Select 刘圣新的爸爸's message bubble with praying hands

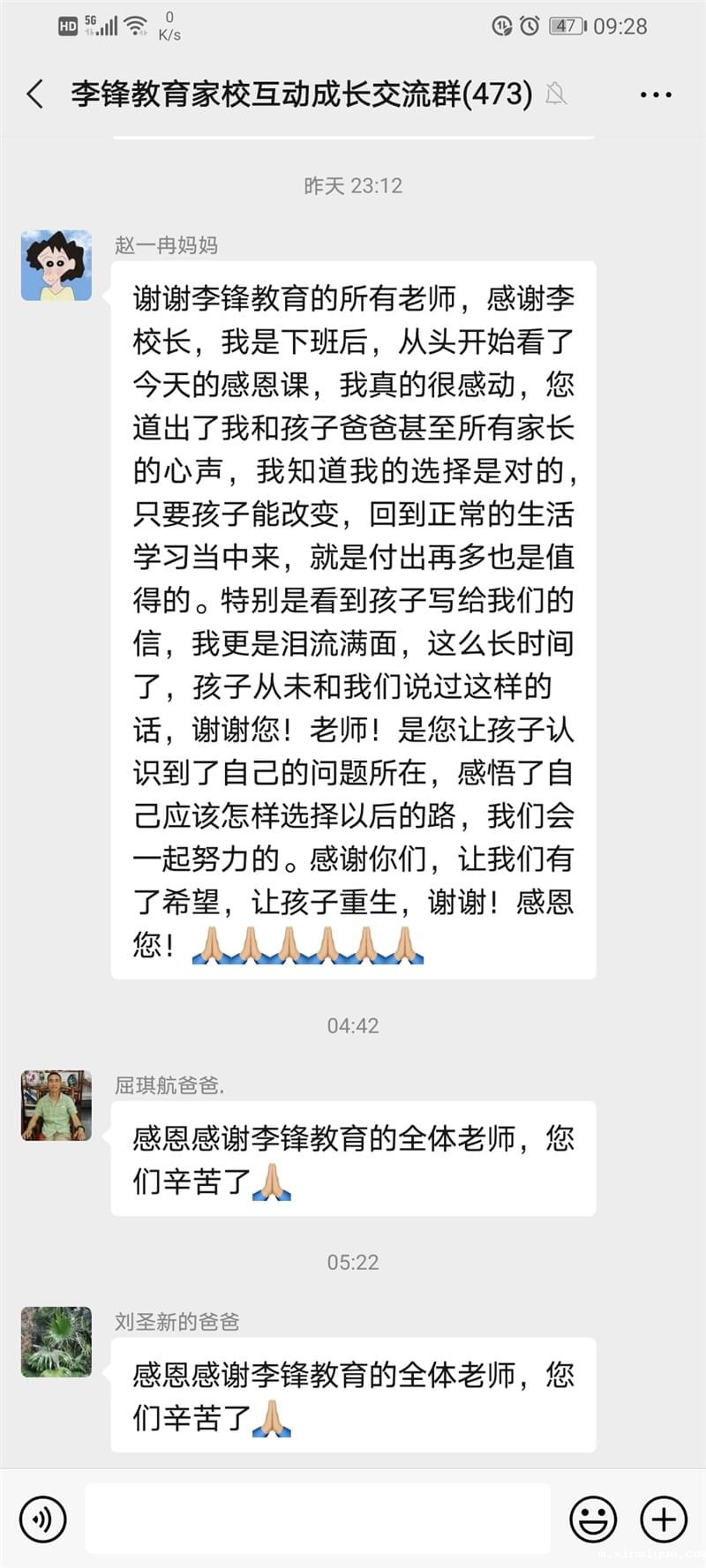click(x=353, y=1396)
